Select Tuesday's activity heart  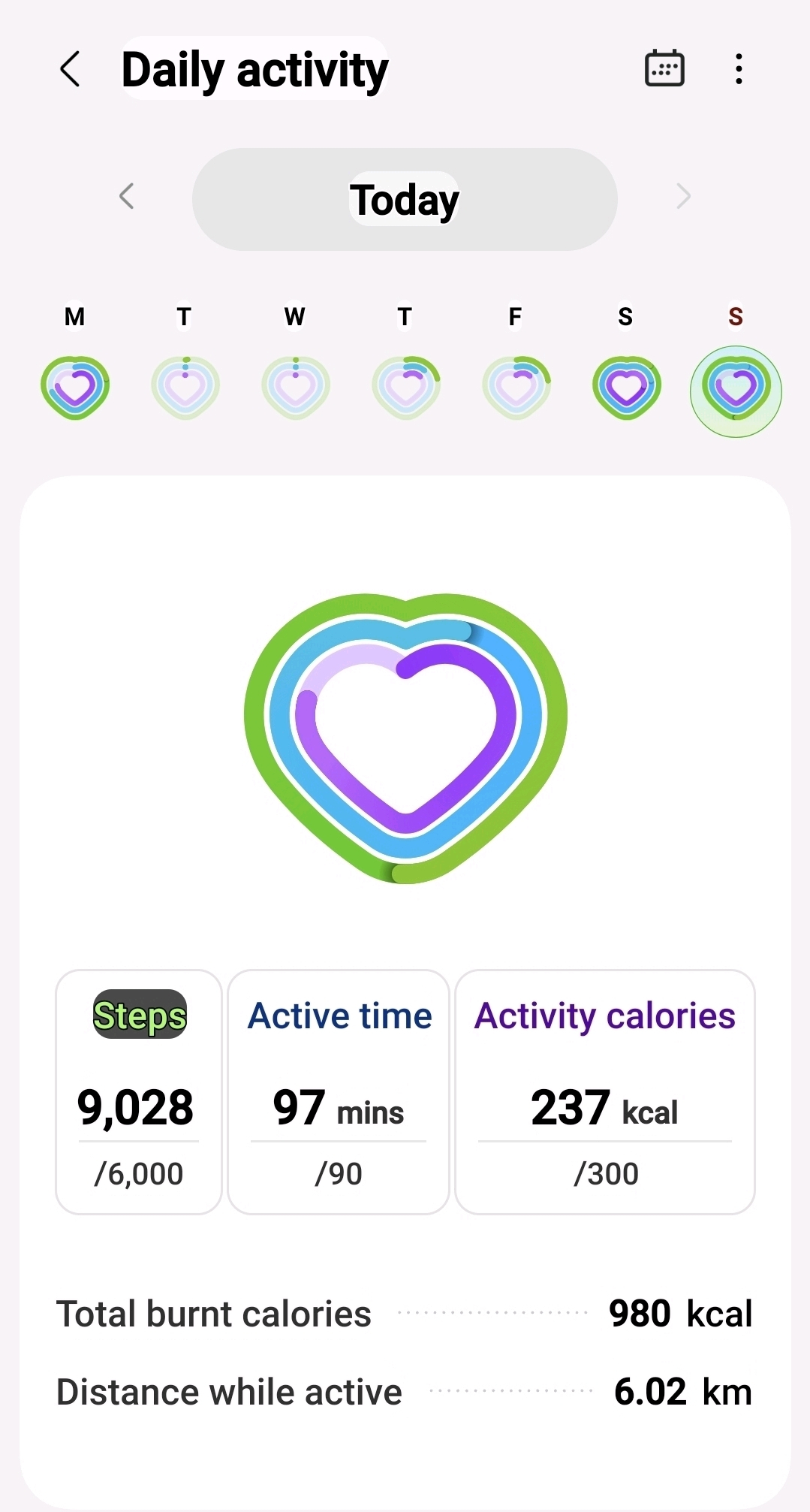coord(185,388)
